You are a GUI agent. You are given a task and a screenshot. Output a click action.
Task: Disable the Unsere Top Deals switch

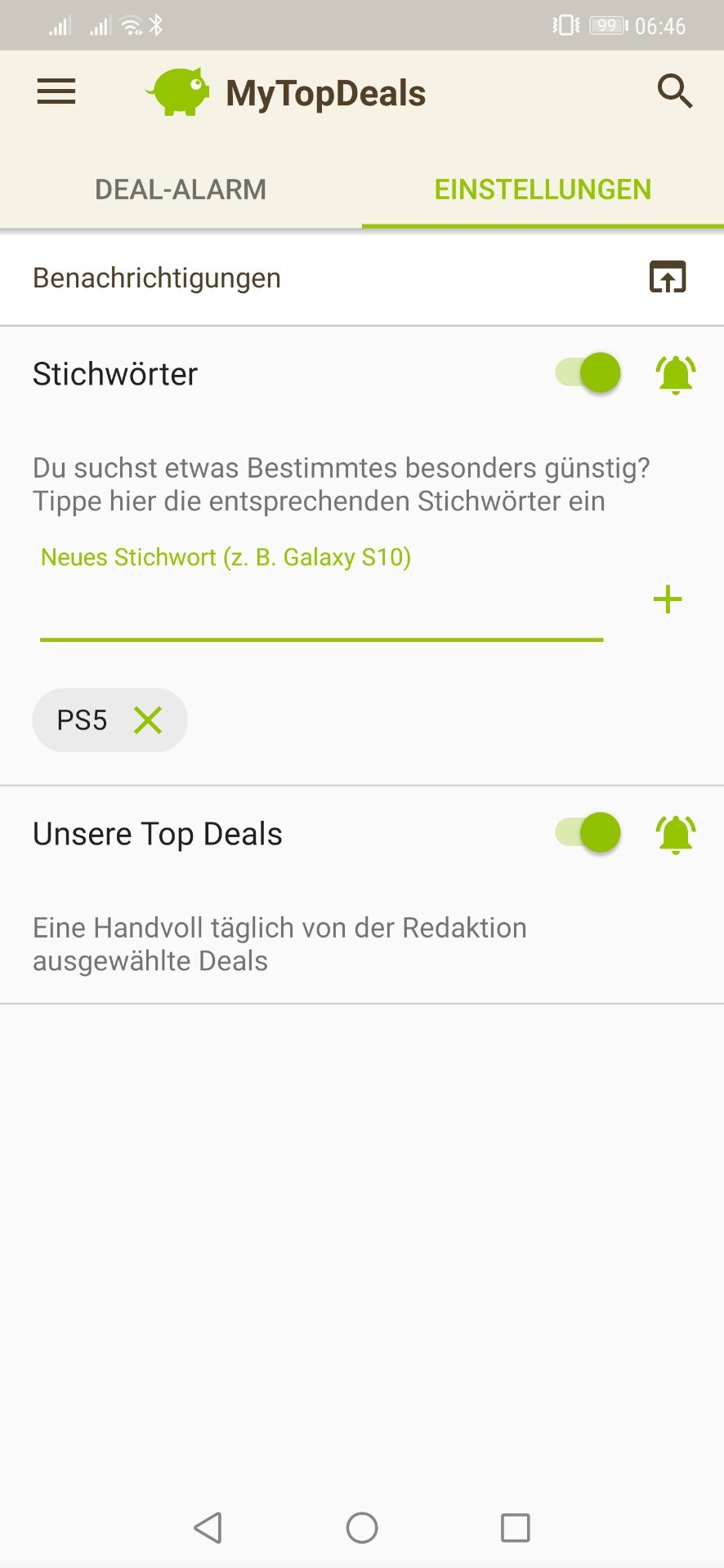588,833
